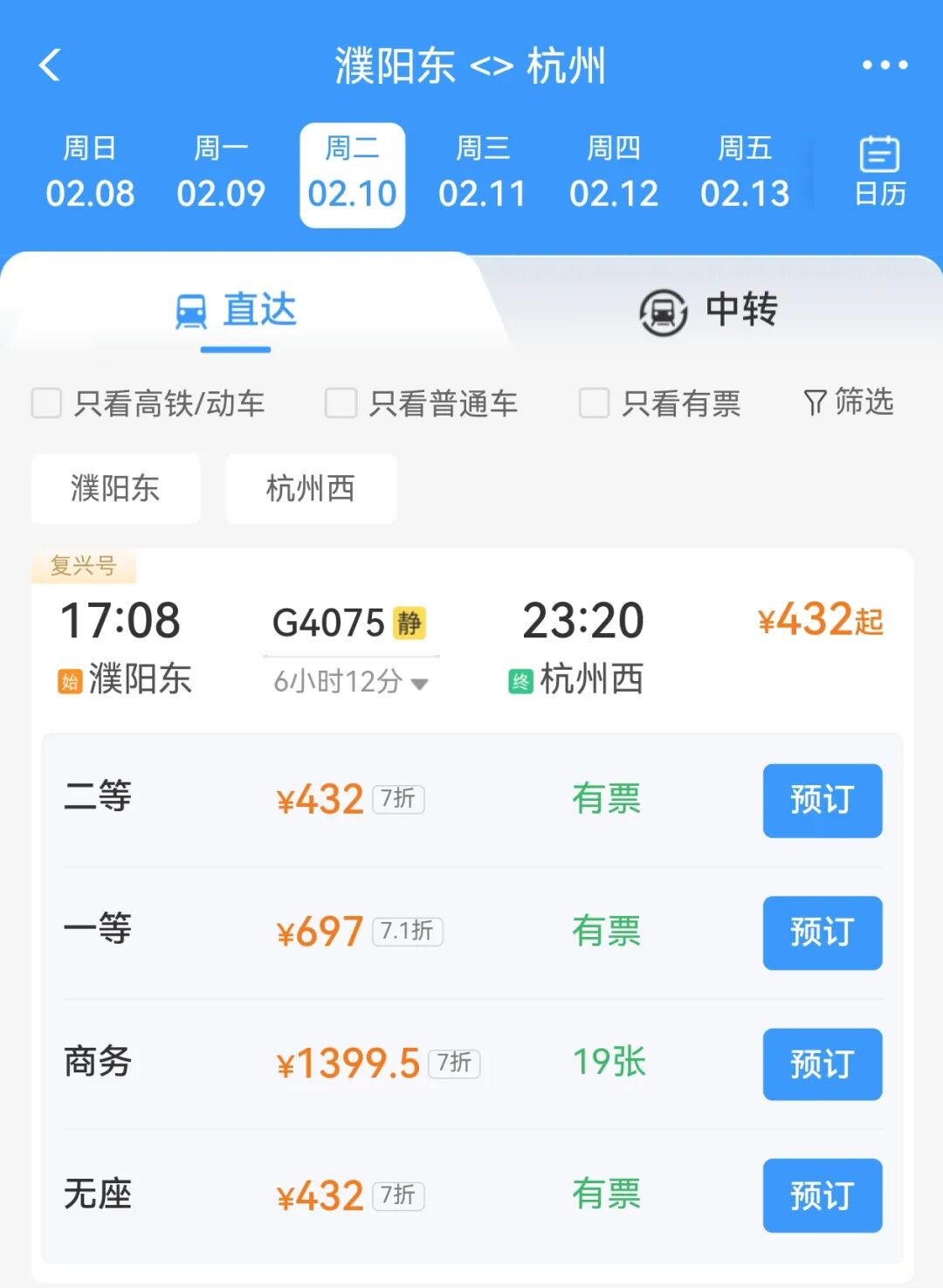943x1288 pixels.
Task: Select Monday 02.09 date
Action: coord(221,174)
